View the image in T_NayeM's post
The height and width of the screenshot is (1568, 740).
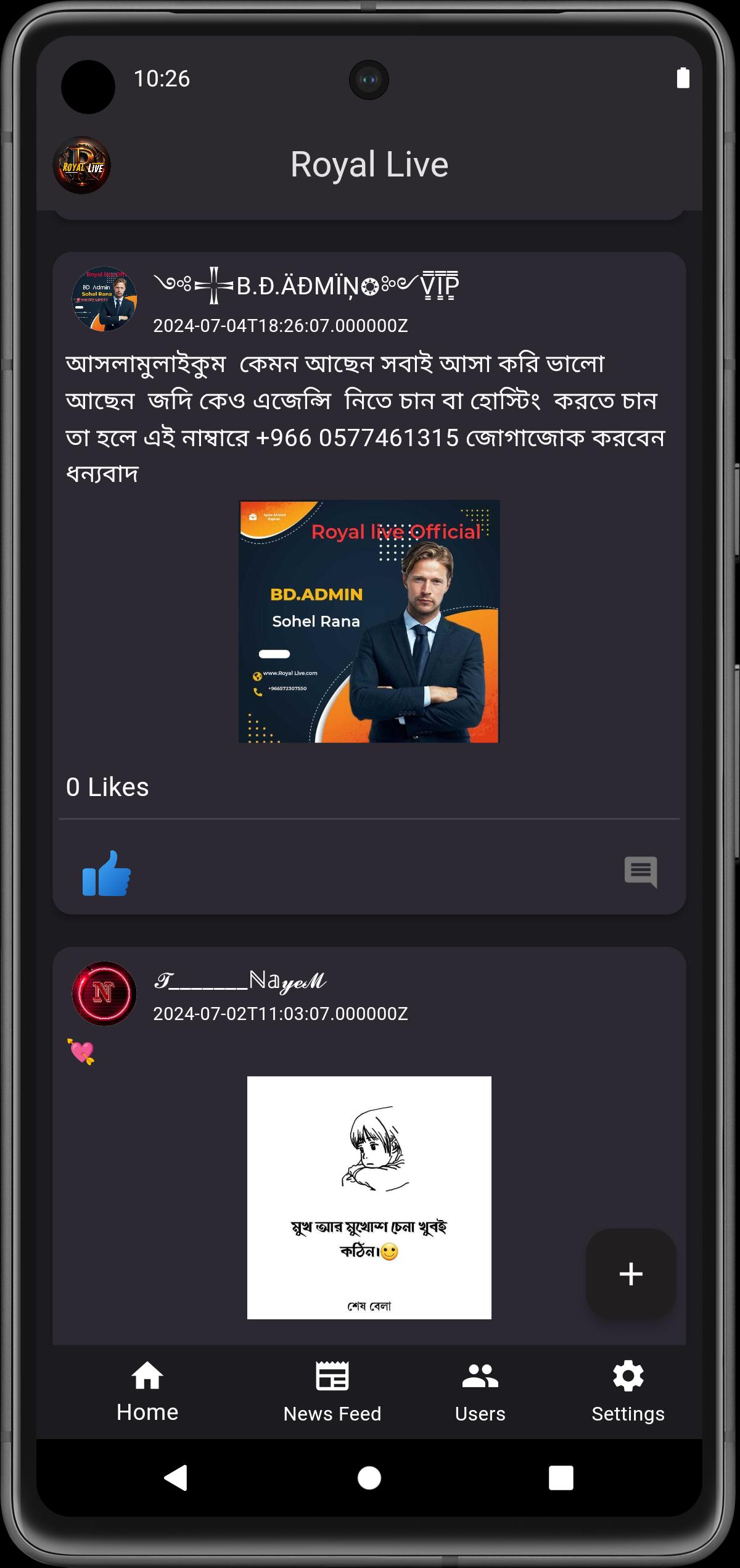pyautogui.click(x=369, y=1198)
